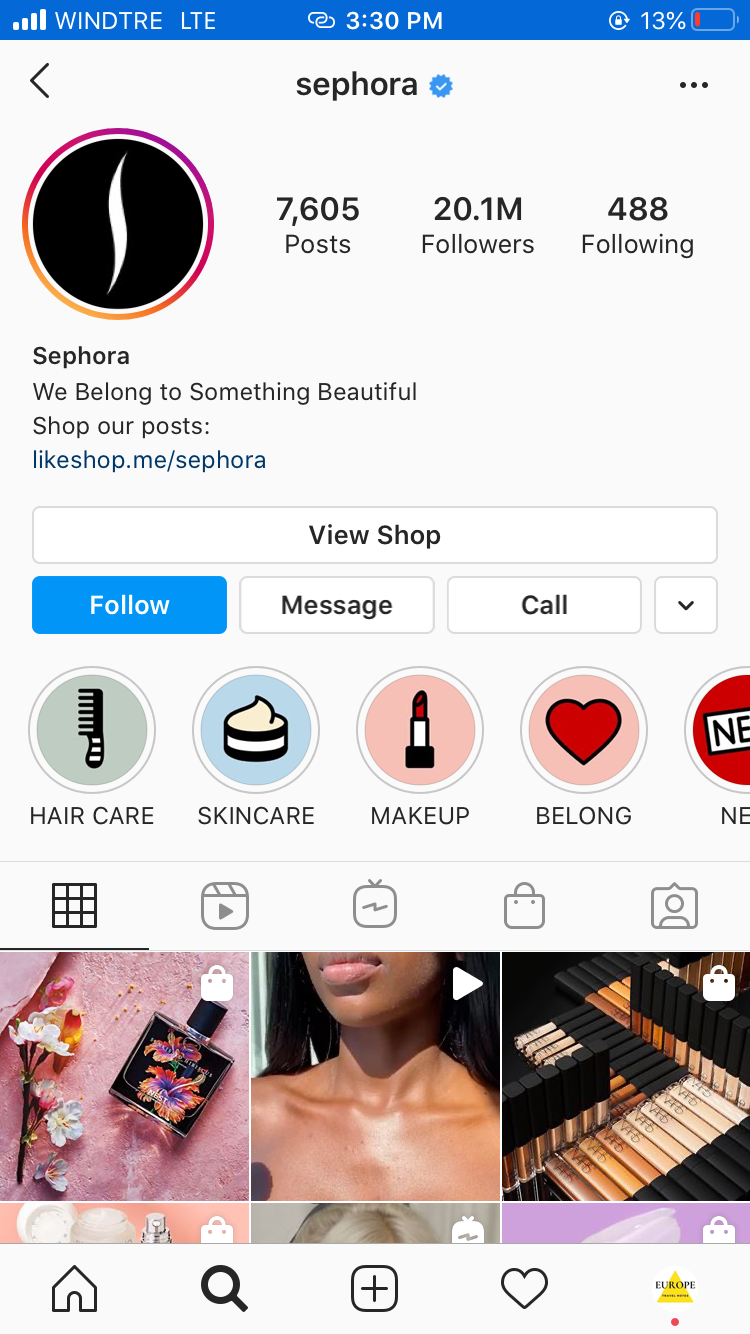Screen dimensions: 750x1334
Task: Go to the search tab in the bottom bar
Action: click(224, 1288)
